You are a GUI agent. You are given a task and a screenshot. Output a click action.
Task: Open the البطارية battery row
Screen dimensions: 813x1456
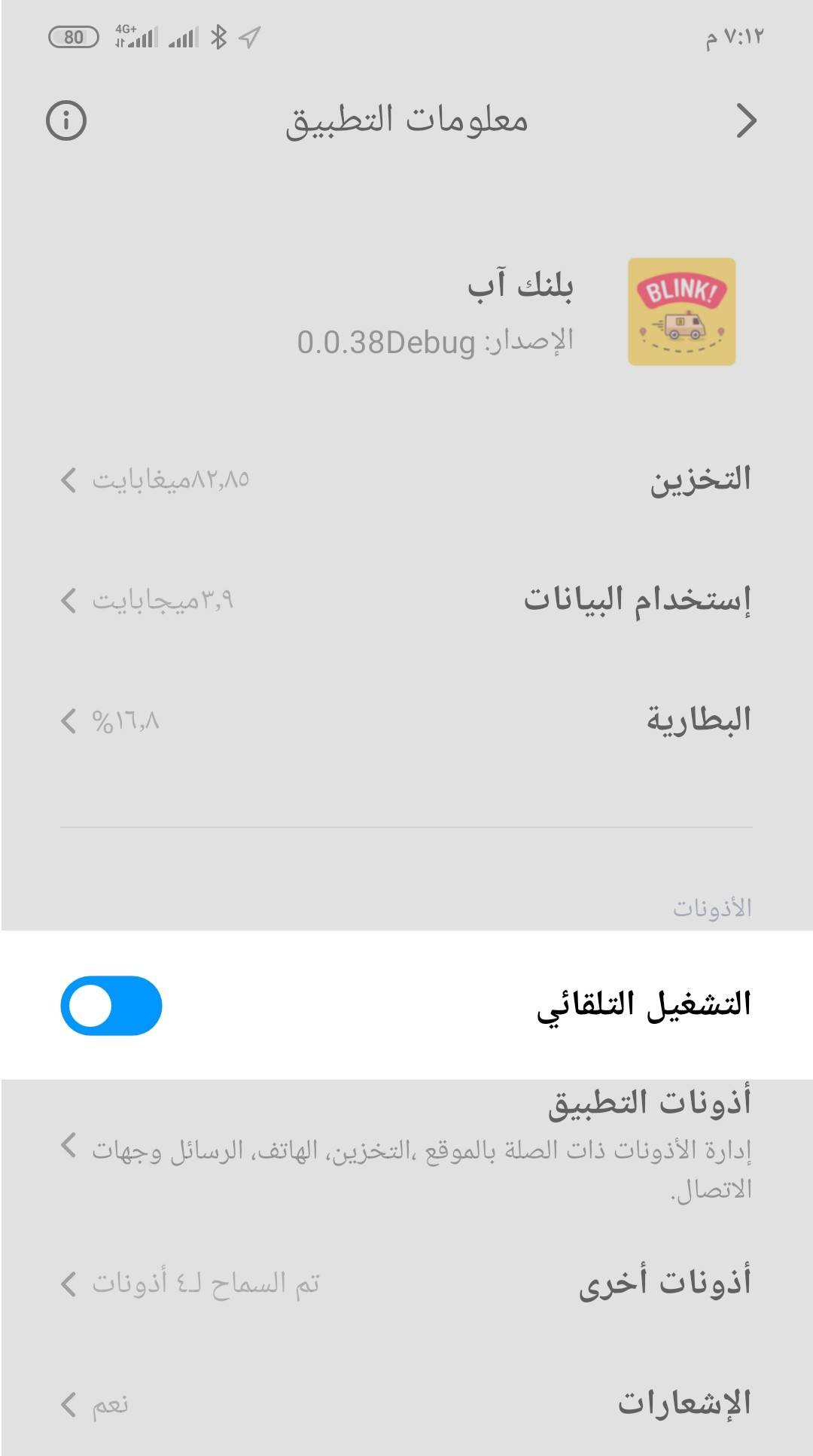406,720
